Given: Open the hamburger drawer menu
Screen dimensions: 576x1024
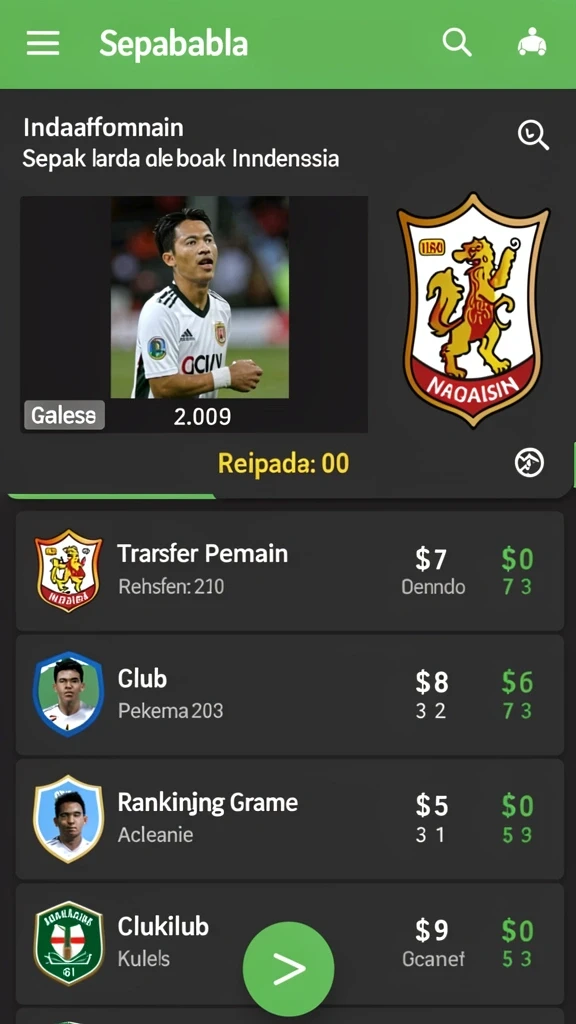Looking at the screenshot, I should coord(43,44).
